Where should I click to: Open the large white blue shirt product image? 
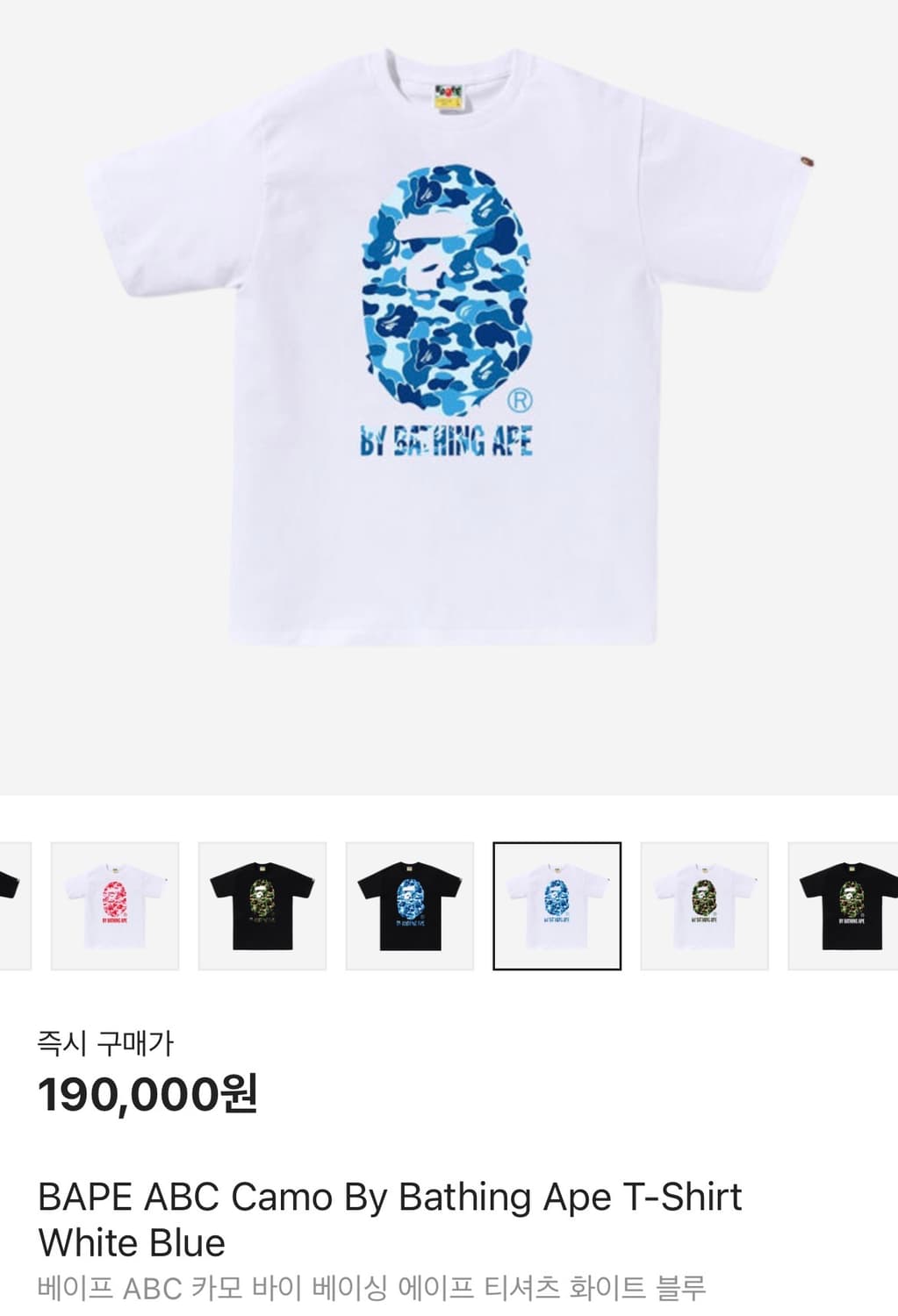(x=448, y=368)
